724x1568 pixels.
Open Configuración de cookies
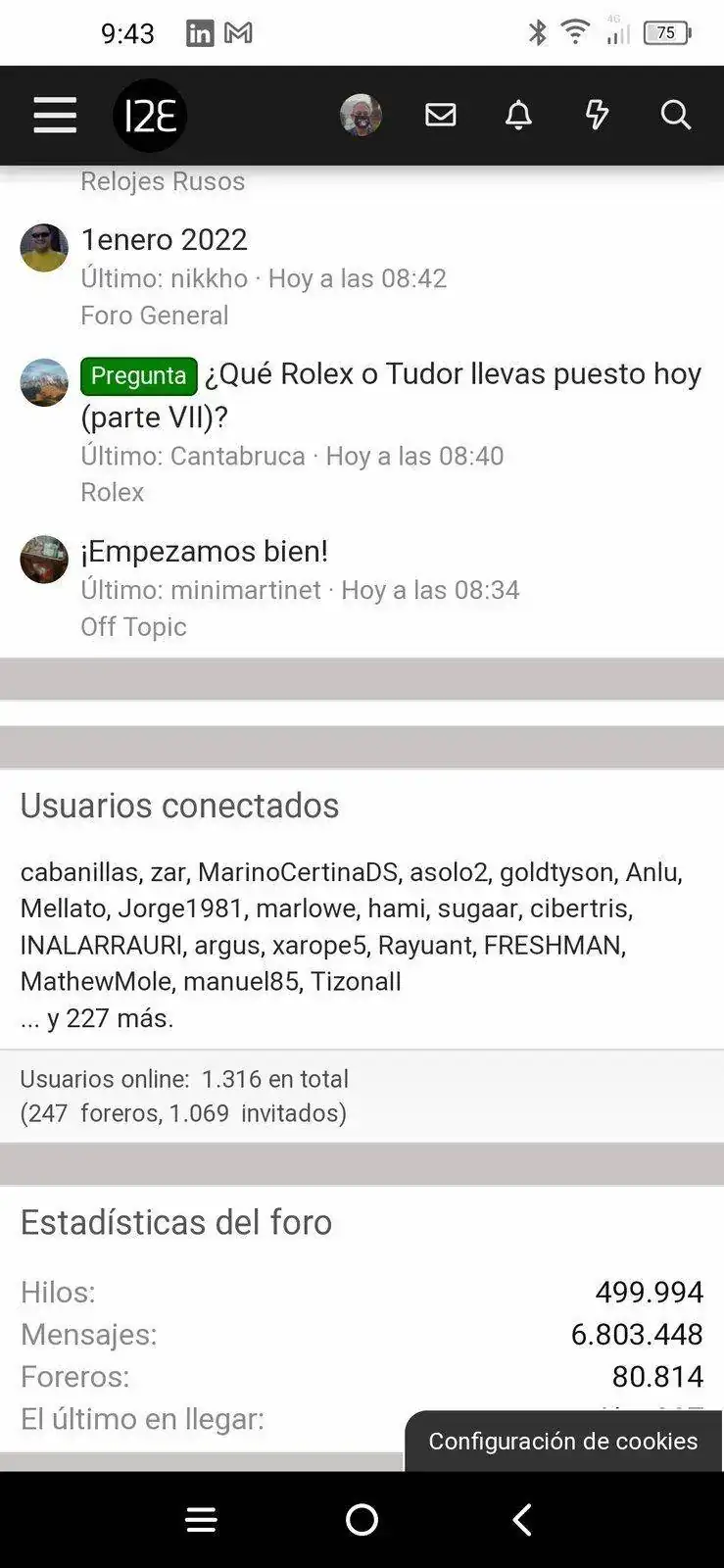click(x=562, y=1442)
